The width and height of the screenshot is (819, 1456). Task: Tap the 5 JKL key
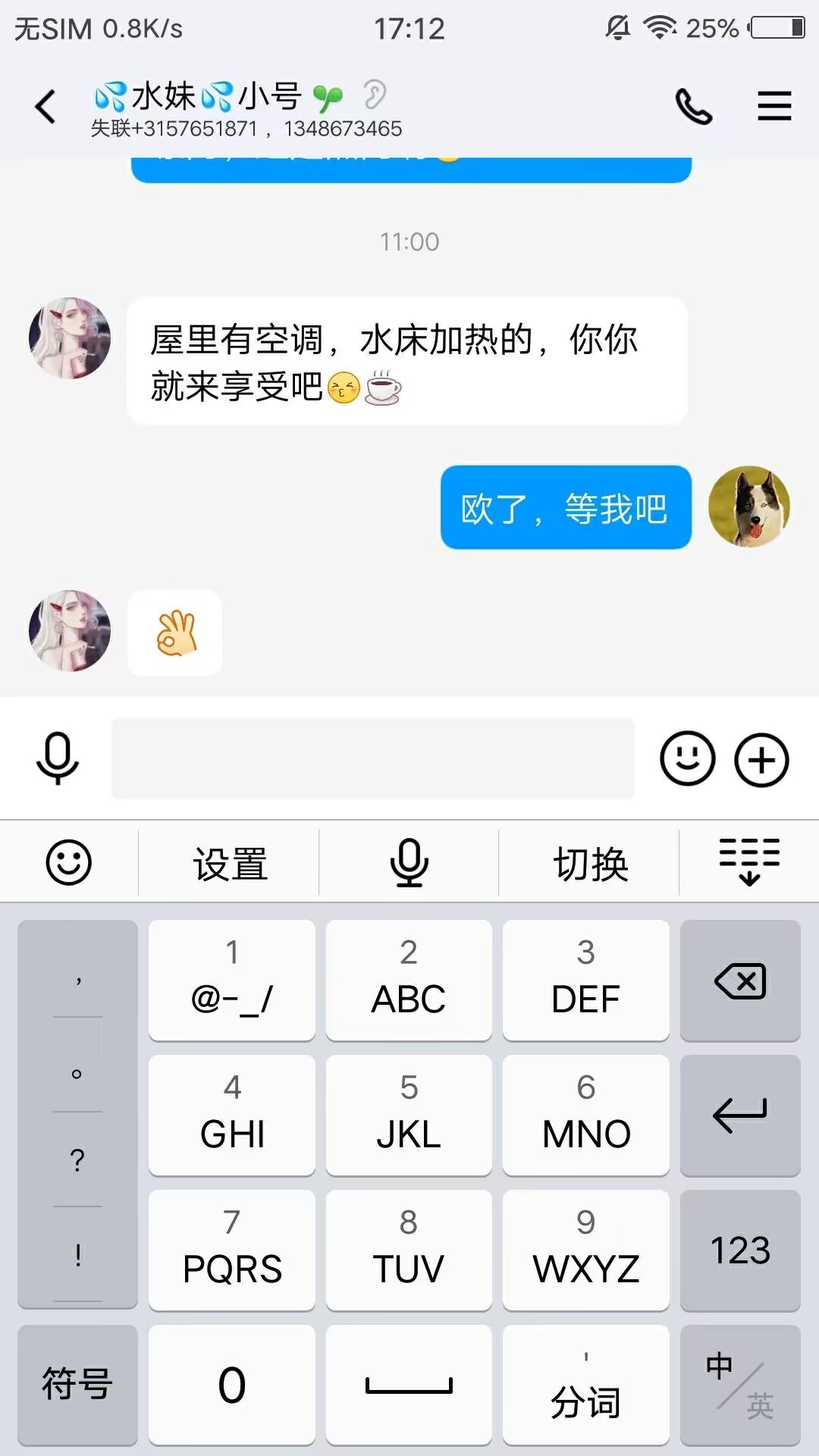(x=409, y=1115)
